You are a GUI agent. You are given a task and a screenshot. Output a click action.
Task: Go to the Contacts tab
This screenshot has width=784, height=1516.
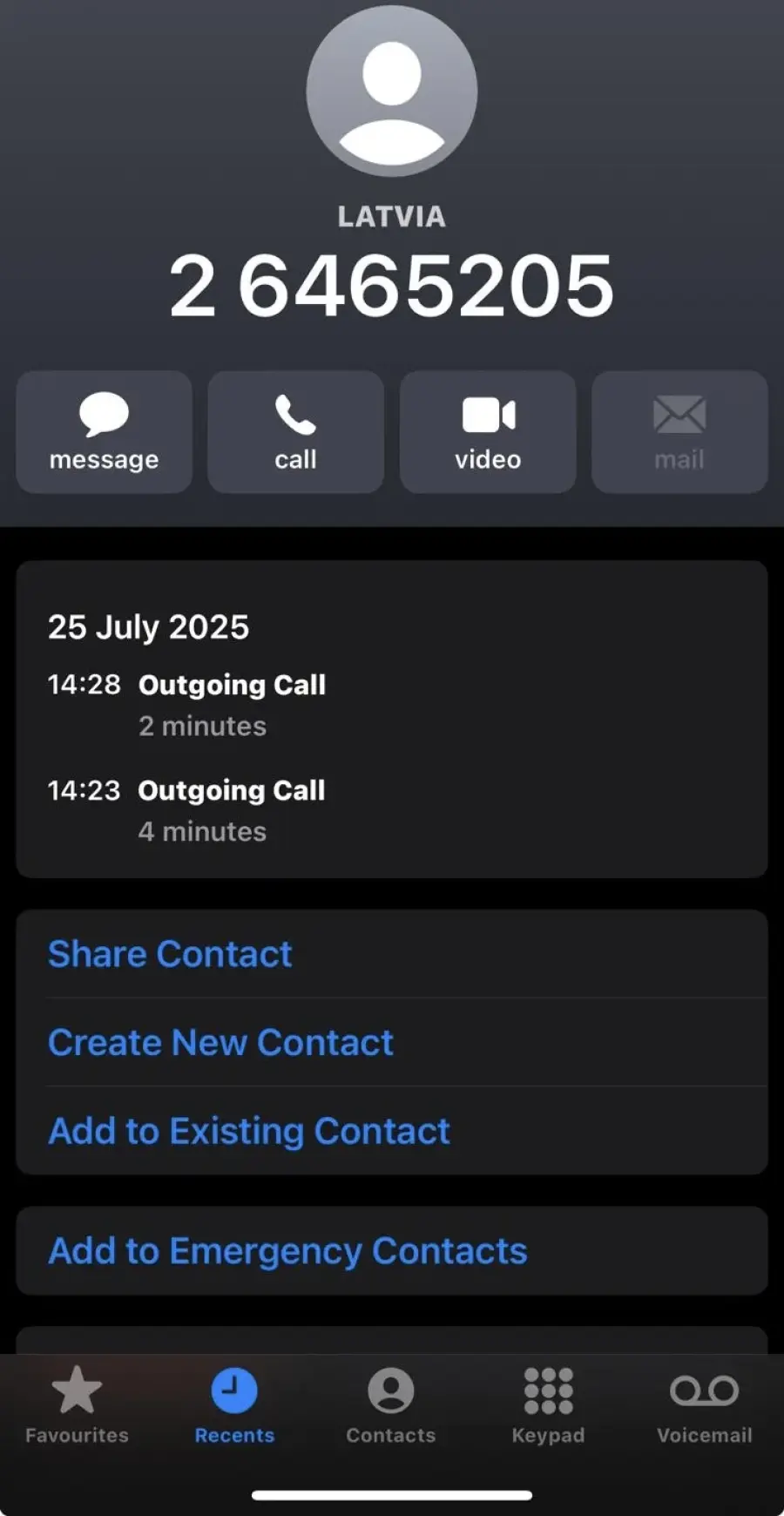pyautogui.click(x=391, y=1406)
